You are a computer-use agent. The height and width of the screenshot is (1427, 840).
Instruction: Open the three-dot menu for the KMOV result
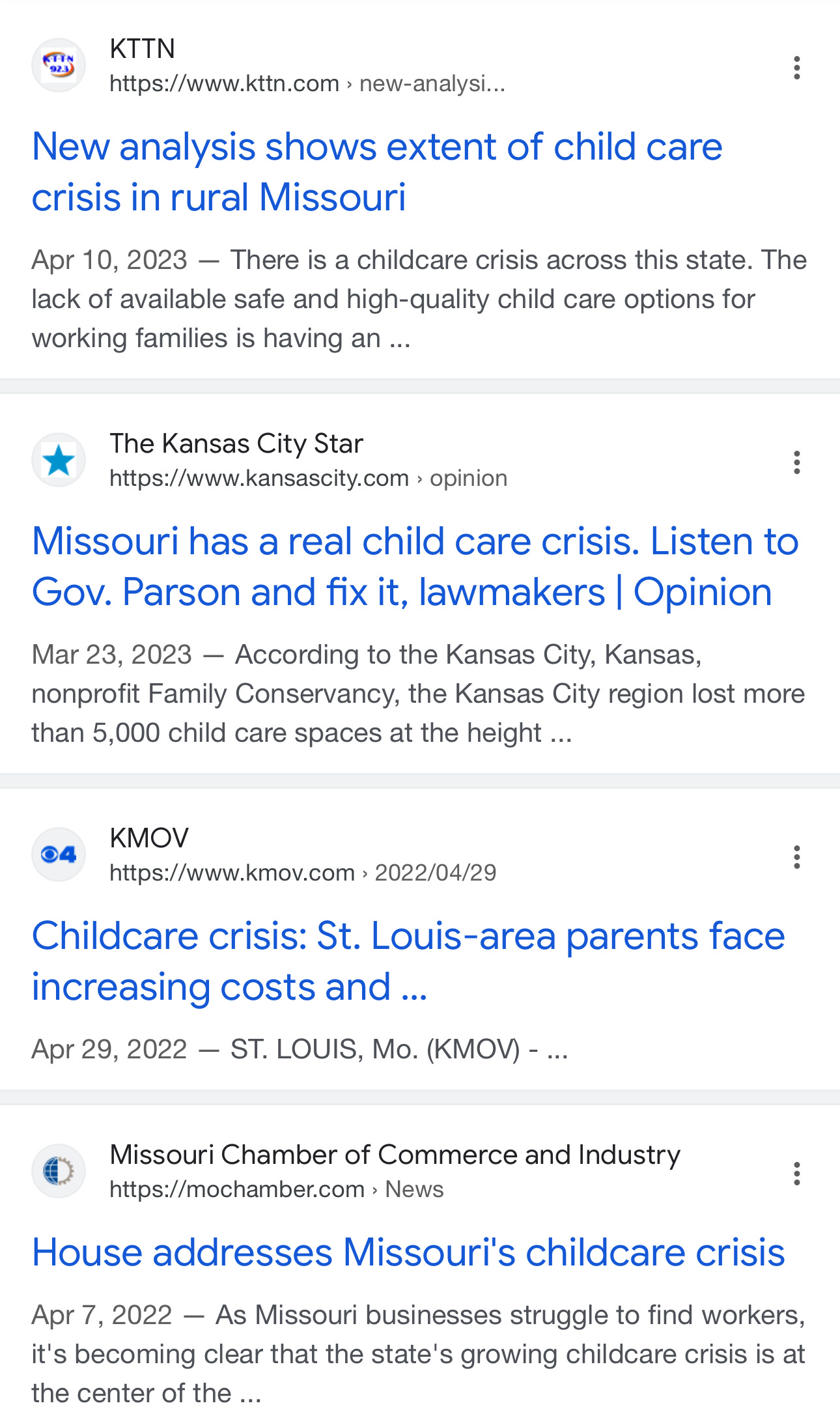click(796, 857)
